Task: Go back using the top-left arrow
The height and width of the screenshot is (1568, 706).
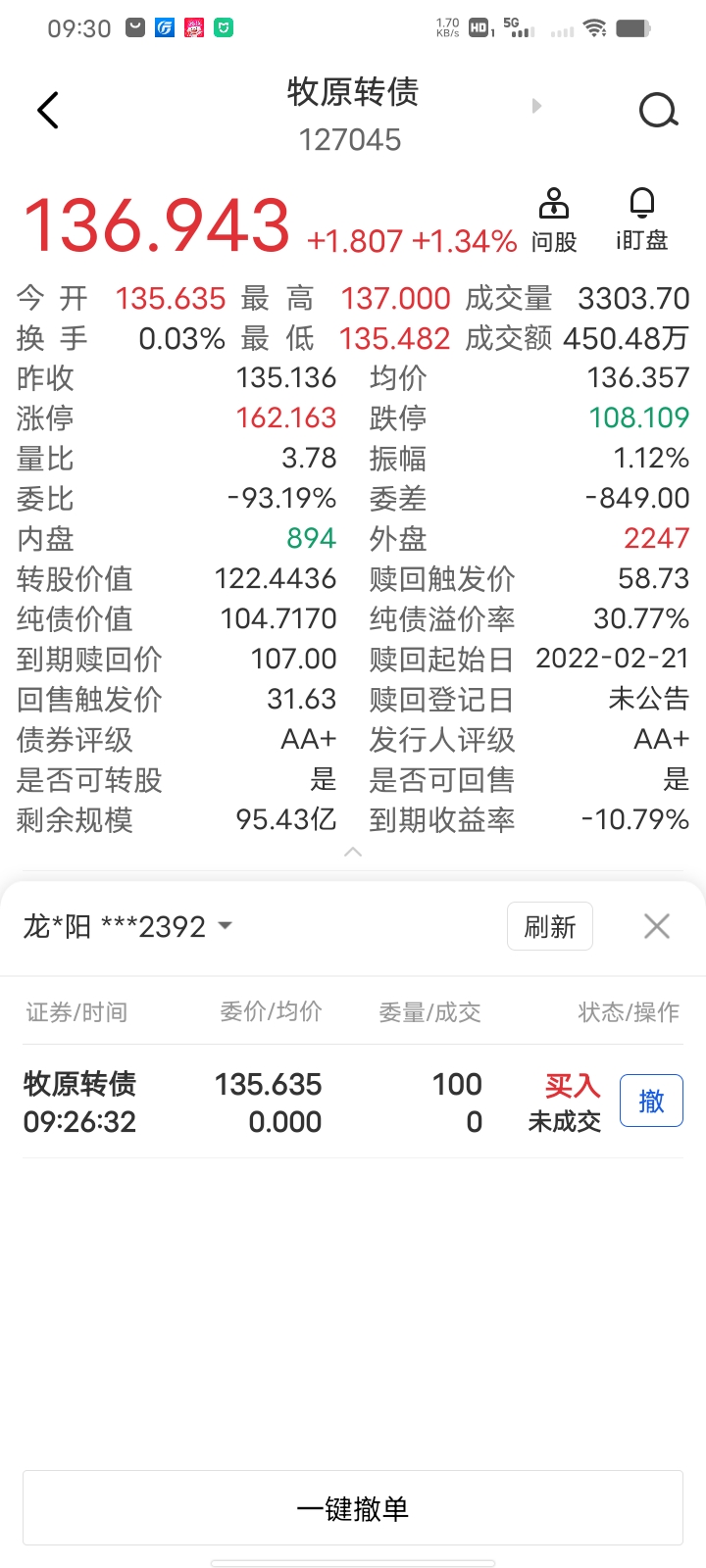Action: tap(48, 111)
